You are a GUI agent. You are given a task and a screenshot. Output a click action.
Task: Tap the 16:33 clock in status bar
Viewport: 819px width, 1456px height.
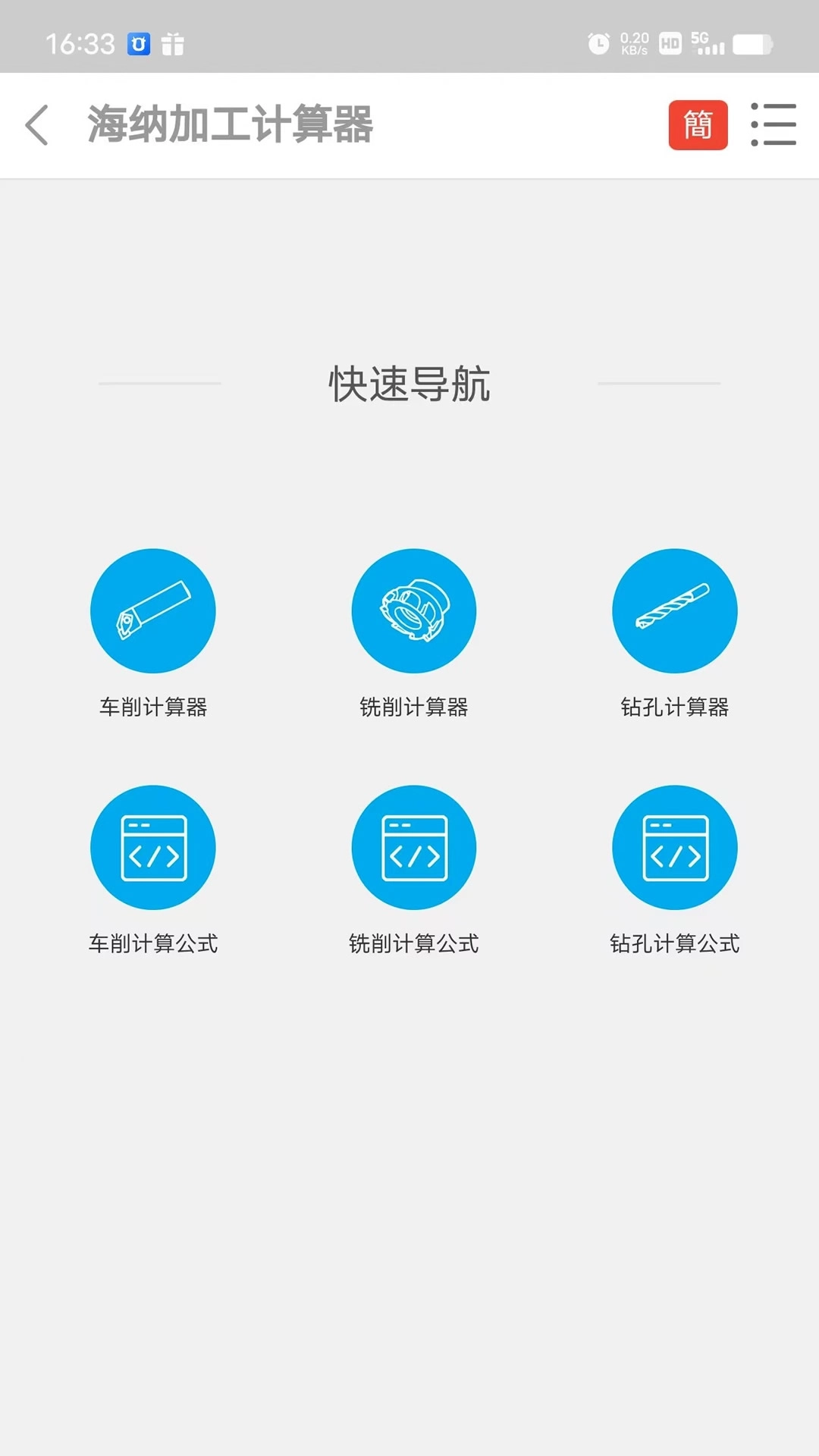(80, 44)
